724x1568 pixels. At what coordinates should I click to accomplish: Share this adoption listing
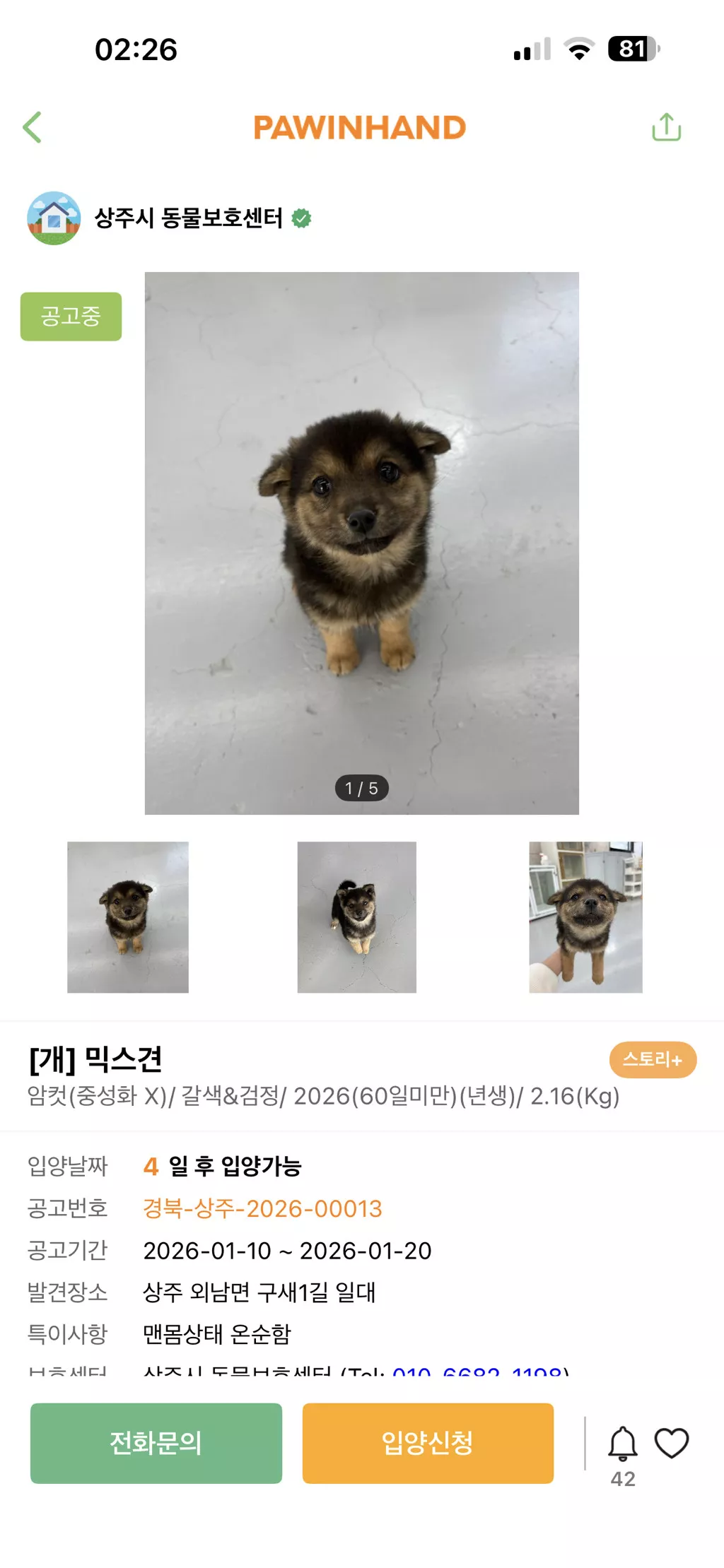click(666, 128)
